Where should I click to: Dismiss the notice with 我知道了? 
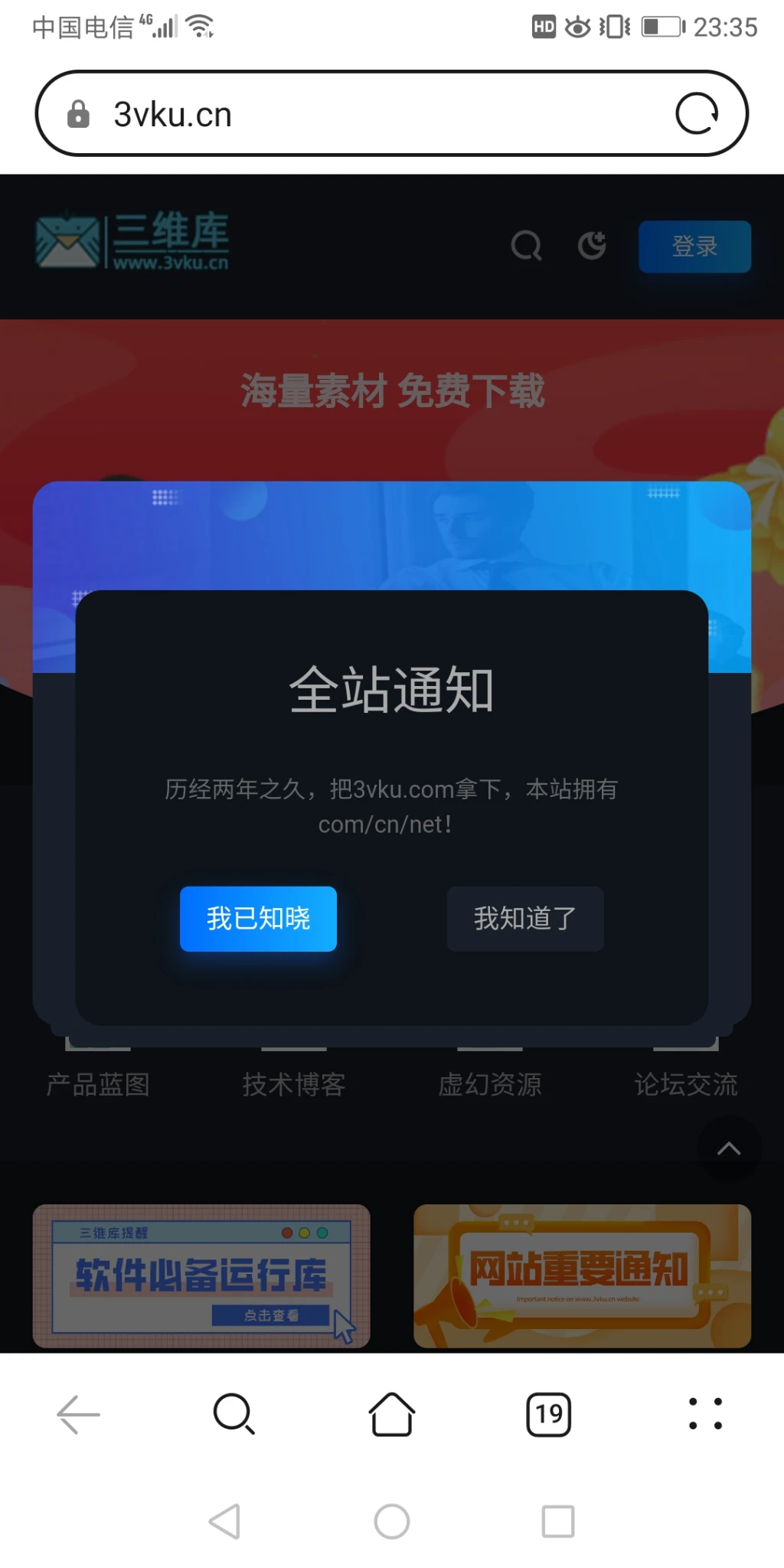pyautogui.click(x=525, y=918)
